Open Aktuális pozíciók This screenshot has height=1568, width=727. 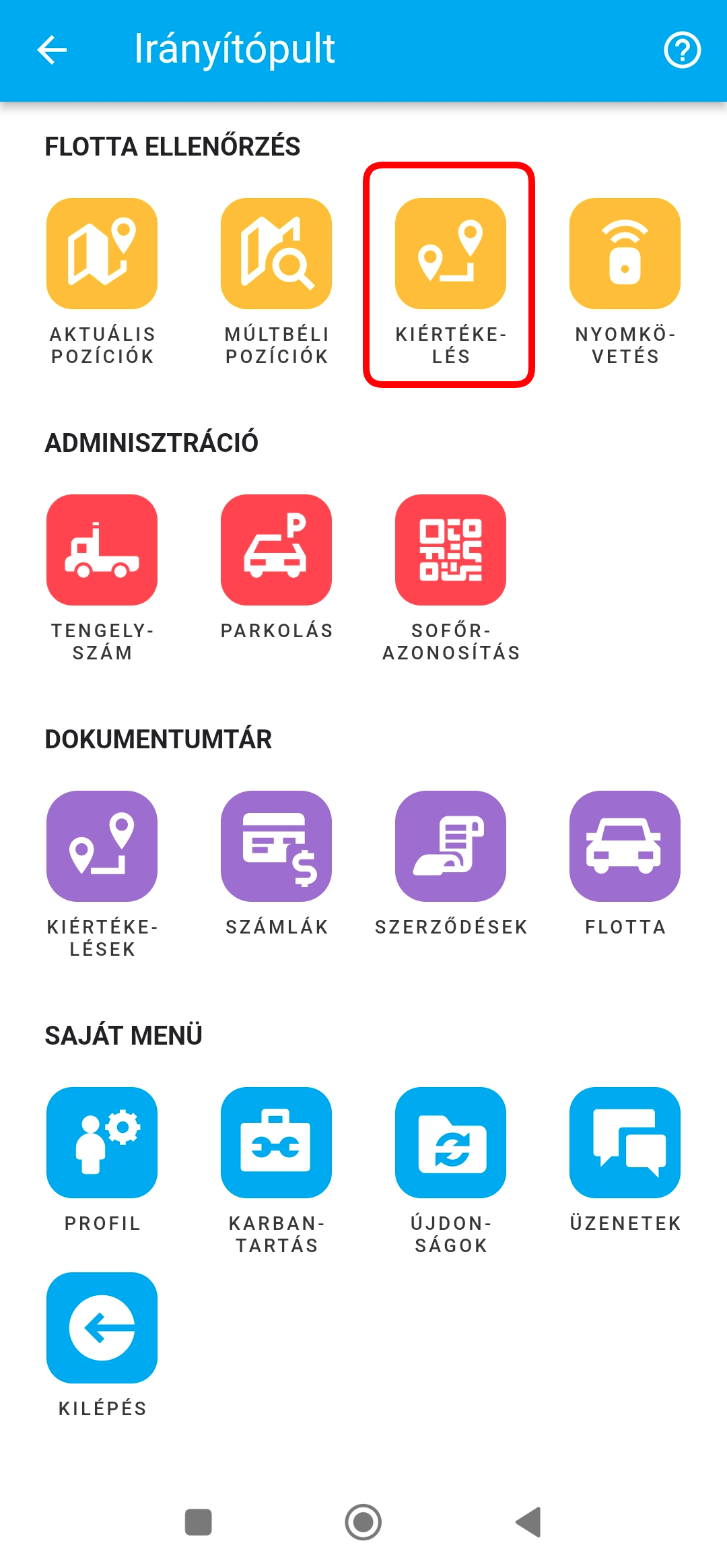point(102,254)
